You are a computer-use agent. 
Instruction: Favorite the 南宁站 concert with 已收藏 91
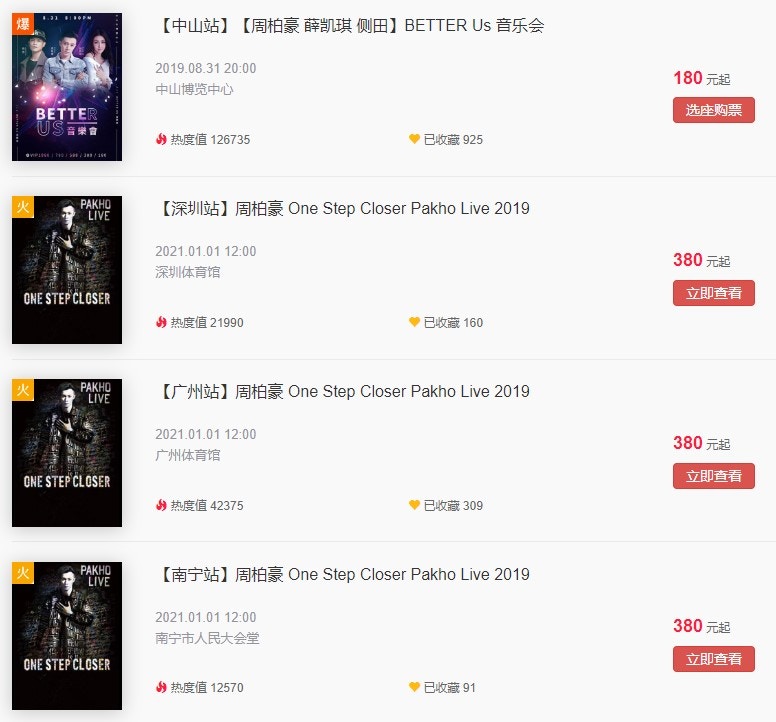click(442, 688)
